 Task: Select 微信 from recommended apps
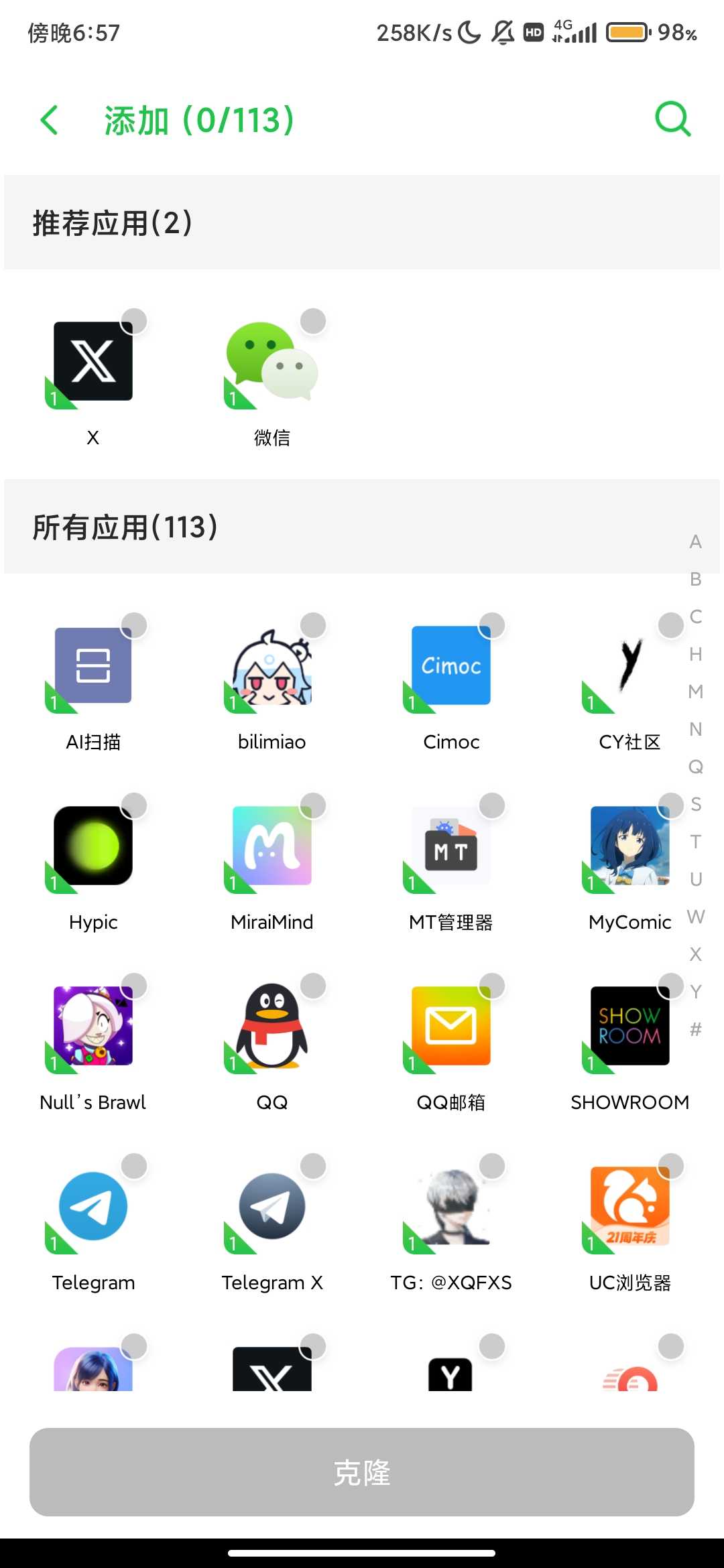tap(271, 362)
